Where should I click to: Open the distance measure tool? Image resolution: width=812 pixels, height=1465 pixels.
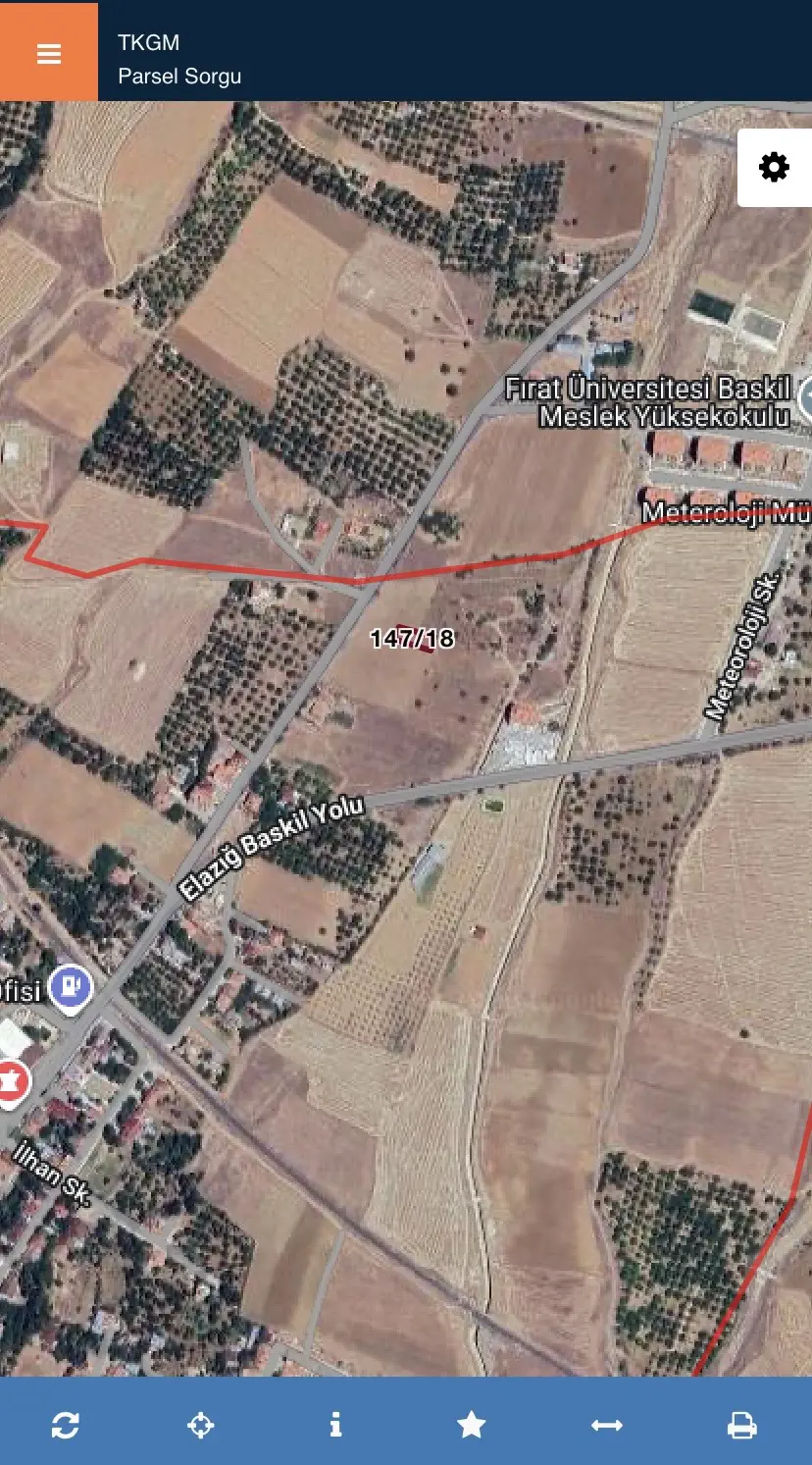click(x=607, y=1425)
